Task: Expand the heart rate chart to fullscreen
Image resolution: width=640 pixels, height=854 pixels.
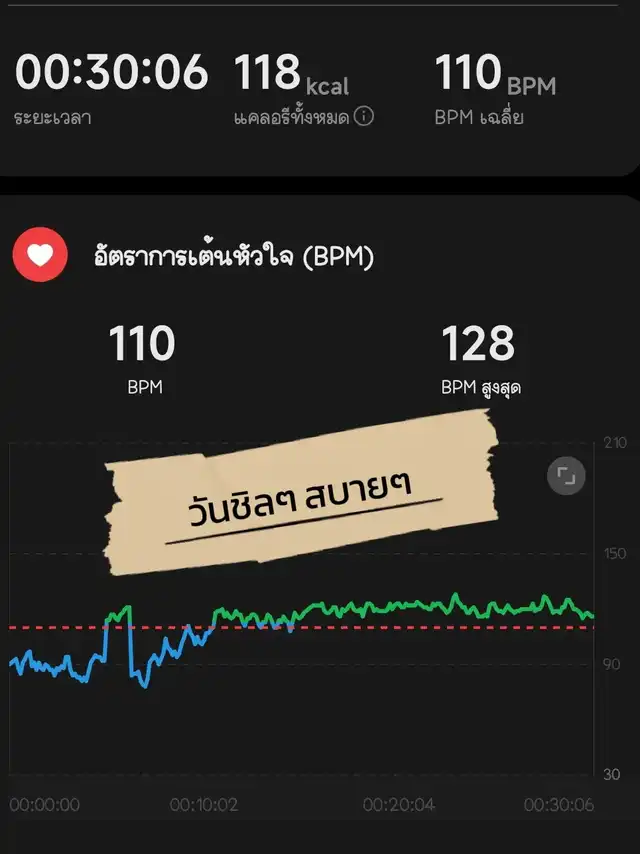Action: pos(566,476)
